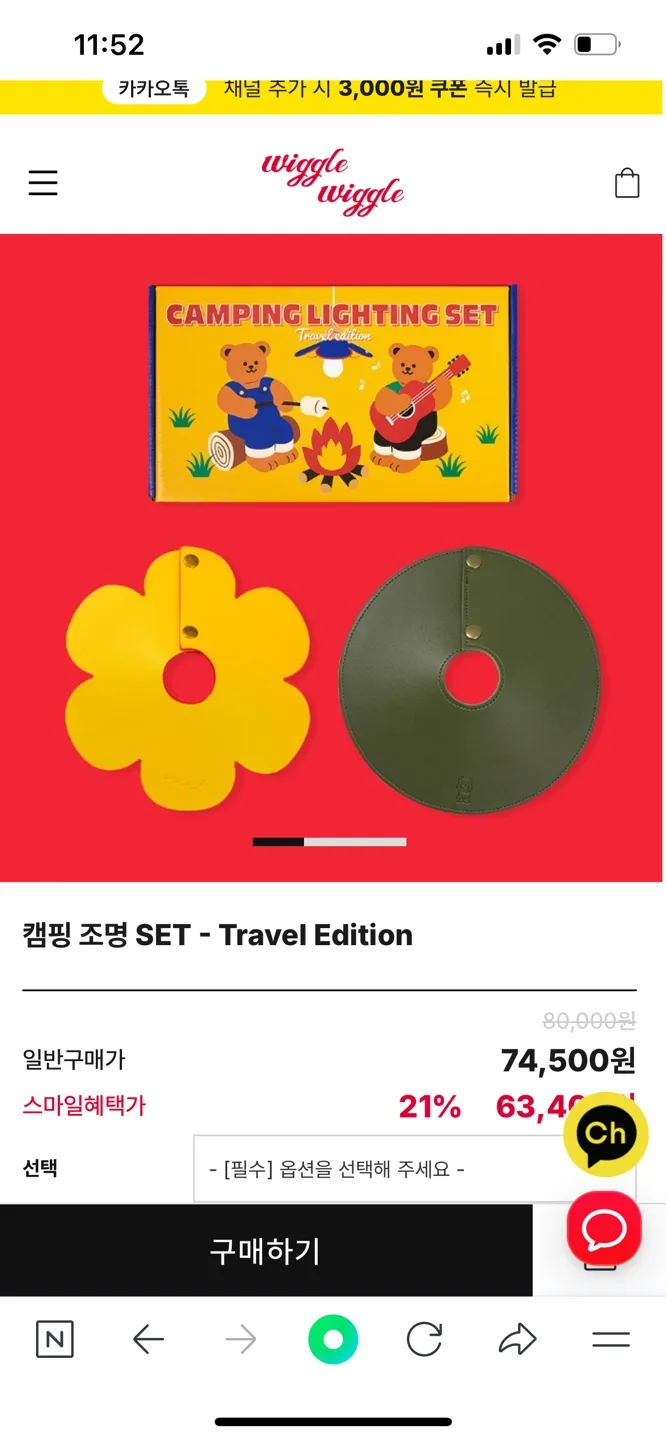Open the Naver home N button
The width and height of the screenshot is (666, 1440).
[x=54, y=1339]
